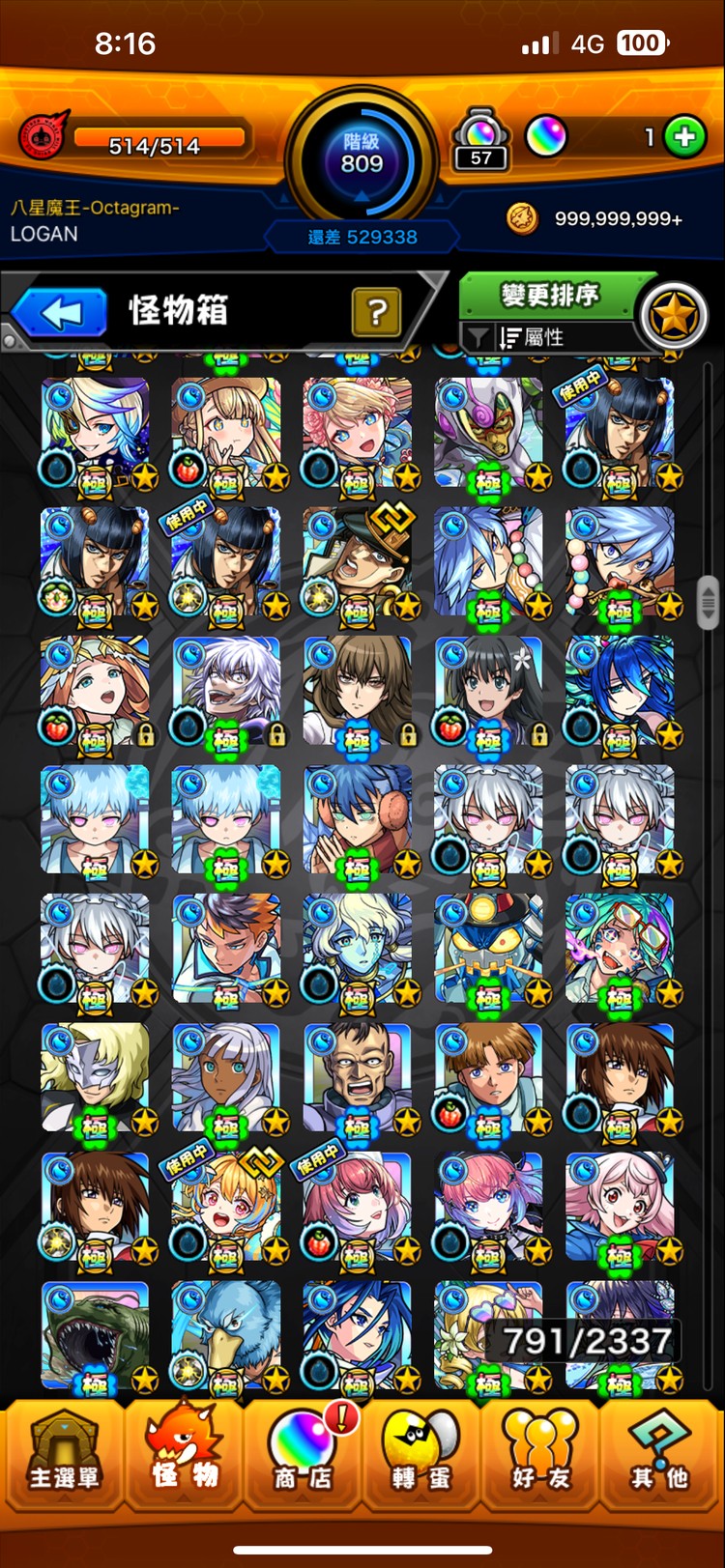The height and width of the screenshot is (1568, 725).
Task: Tap the 變更排序 sort button
Action: point(548,295)
